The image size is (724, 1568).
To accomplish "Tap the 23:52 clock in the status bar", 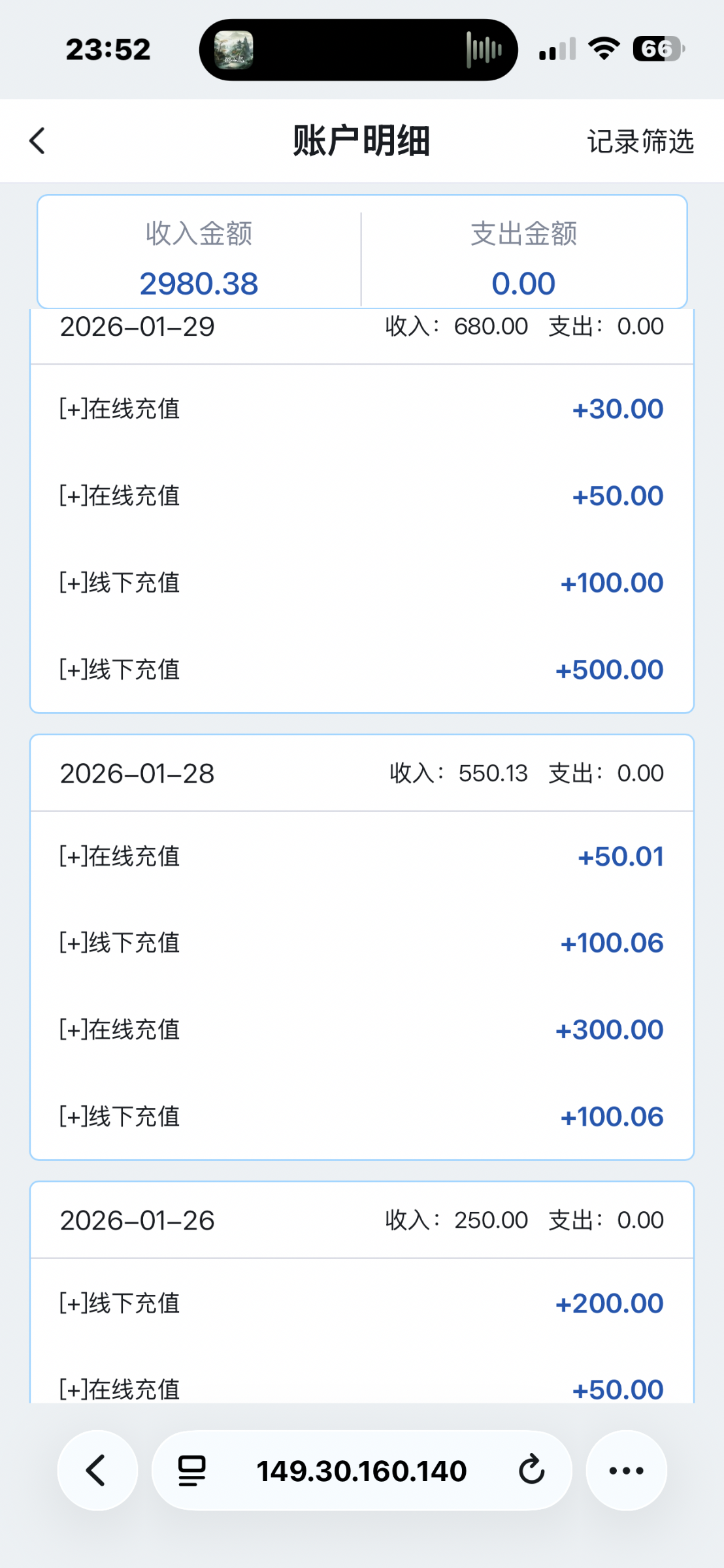I will [x=108, y=49].
